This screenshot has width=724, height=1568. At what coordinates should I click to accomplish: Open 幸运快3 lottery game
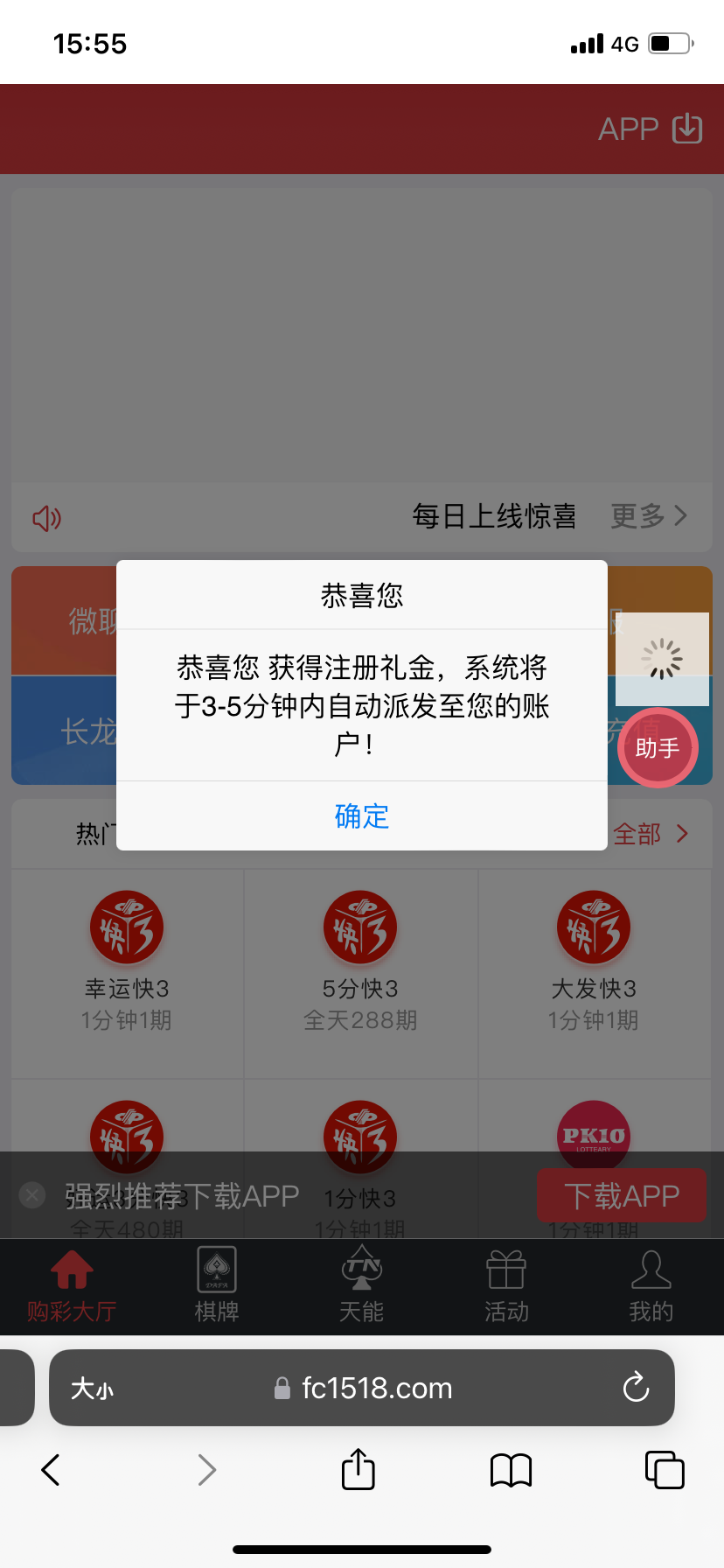point(127,958)
